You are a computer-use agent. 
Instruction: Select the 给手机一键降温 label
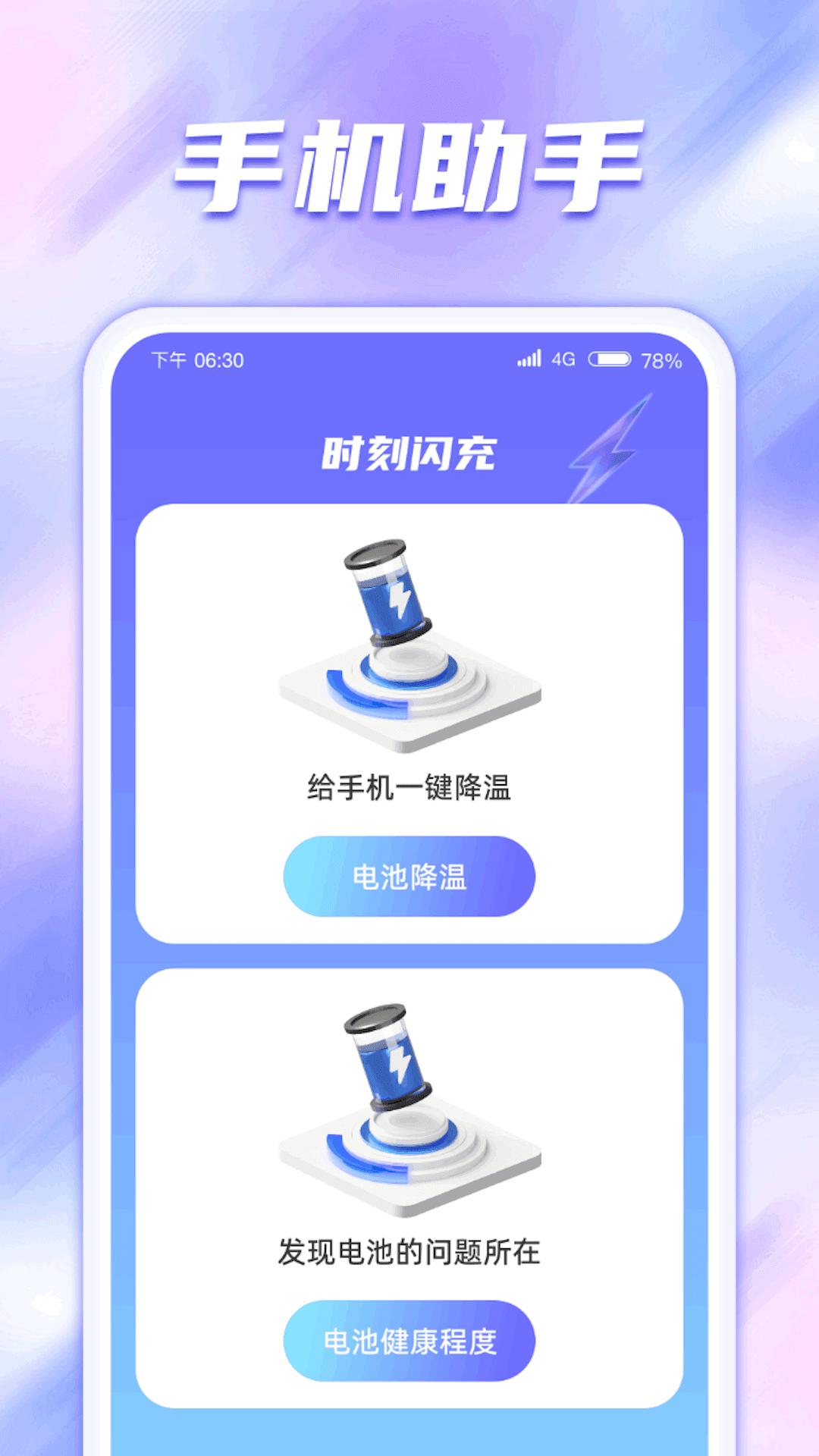(409, 789)
